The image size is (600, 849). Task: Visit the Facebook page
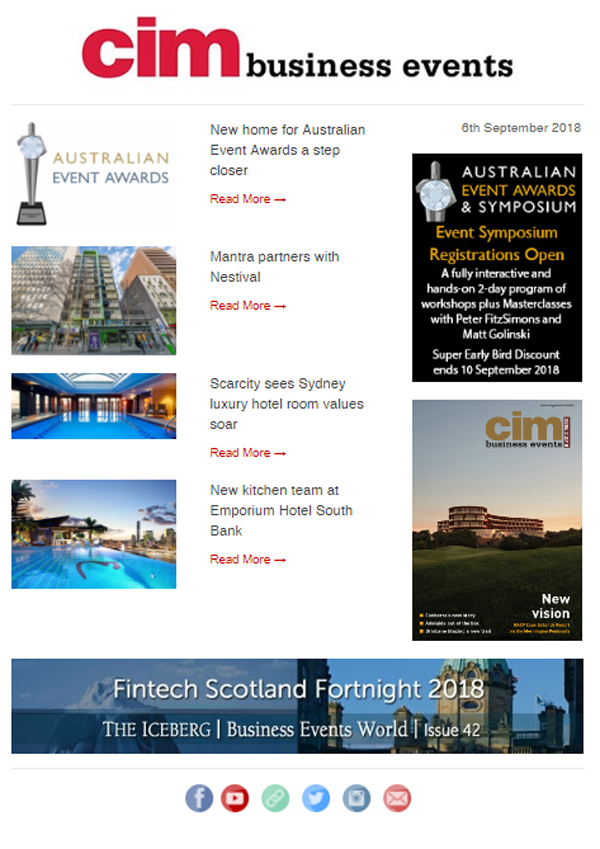point(199,798)
